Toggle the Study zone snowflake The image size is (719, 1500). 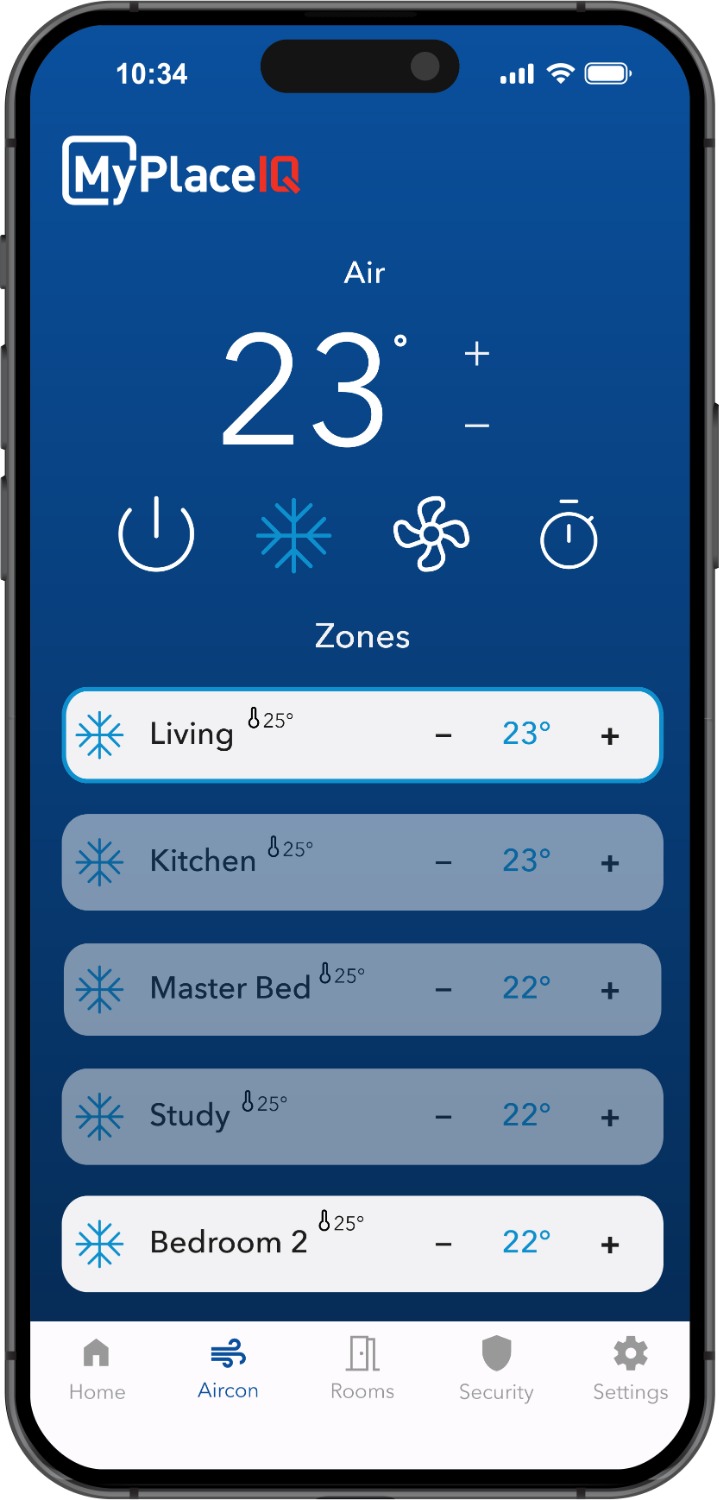[x=100, y=1116]
